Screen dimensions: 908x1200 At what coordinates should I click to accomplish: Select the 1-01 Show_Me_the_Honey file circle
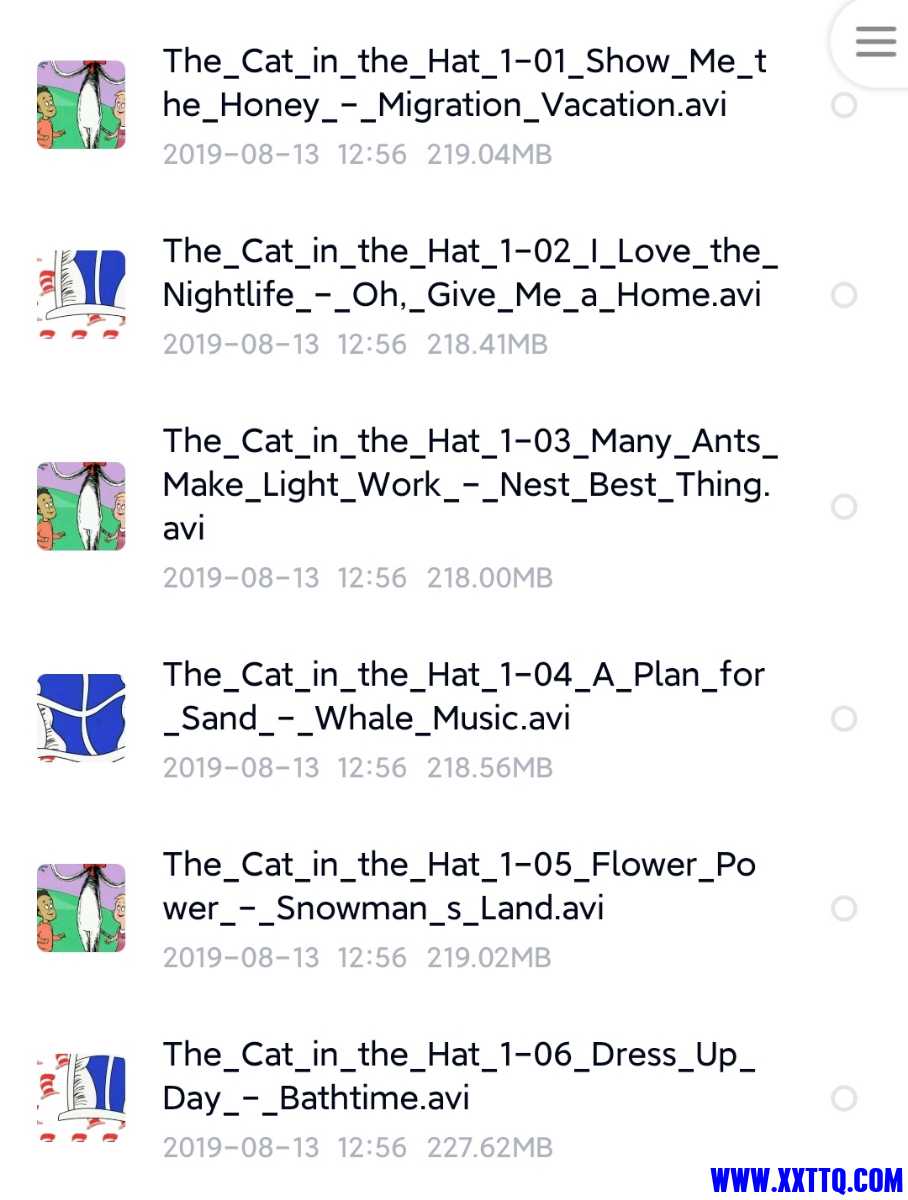point(844,105)
